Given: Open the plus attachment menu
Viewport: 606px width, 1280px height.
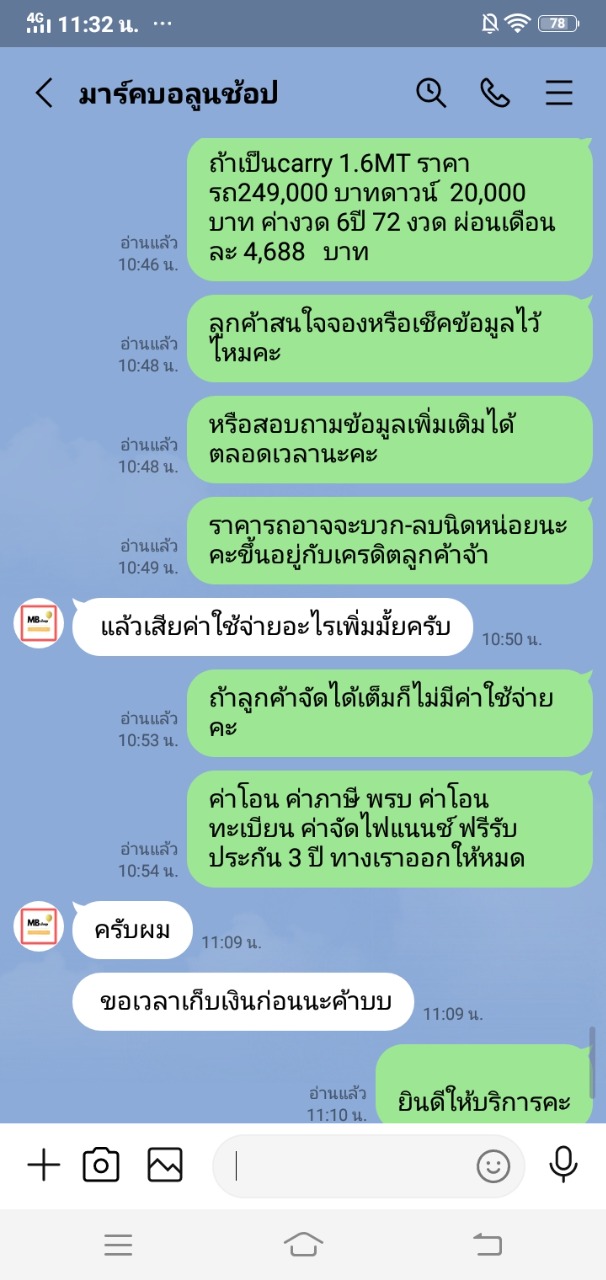Looking at the screenshot, I should pyautogui.click(x=43, y=1165).
